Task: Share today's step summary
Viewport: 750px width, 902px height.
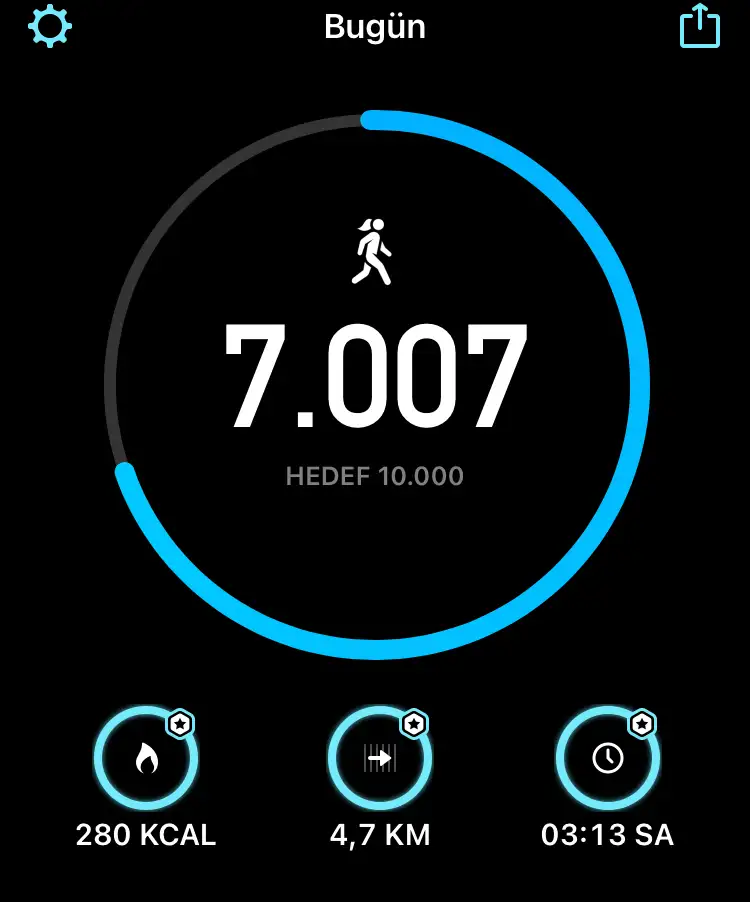Action: (x=699, y=26)
